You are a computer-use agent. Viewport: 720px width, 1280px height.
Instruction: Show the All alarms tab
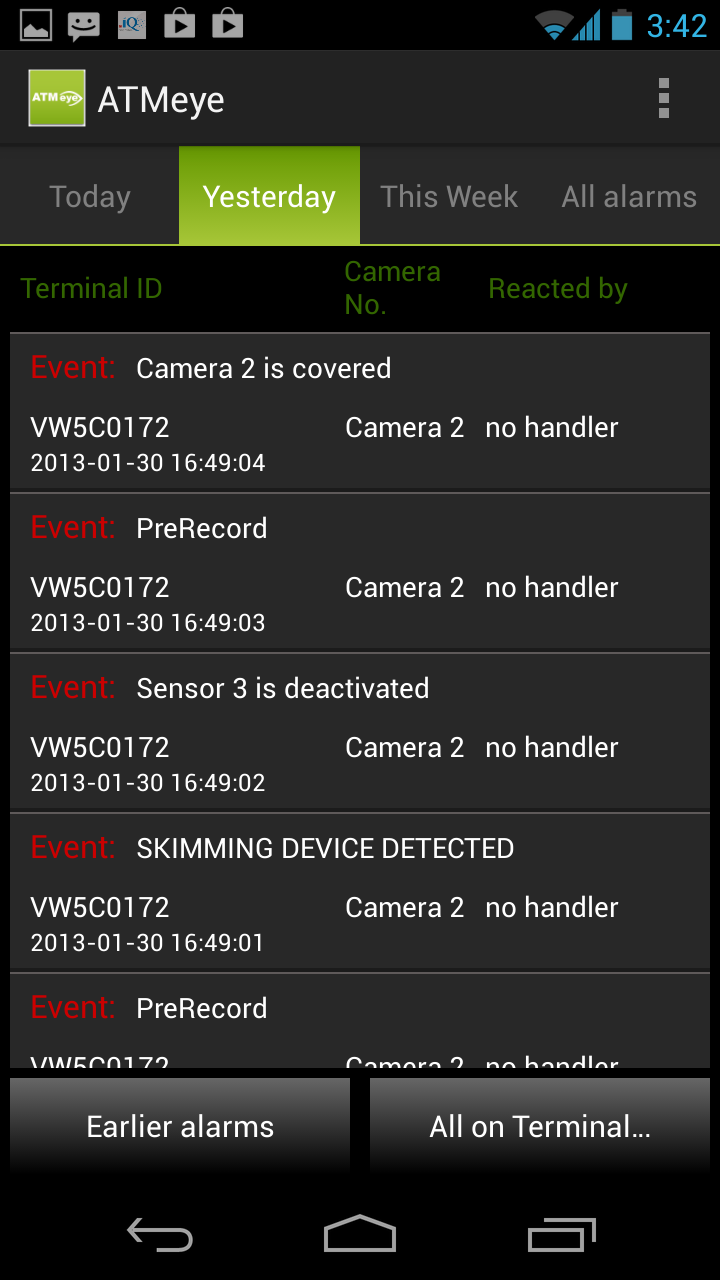click(629, 196)
